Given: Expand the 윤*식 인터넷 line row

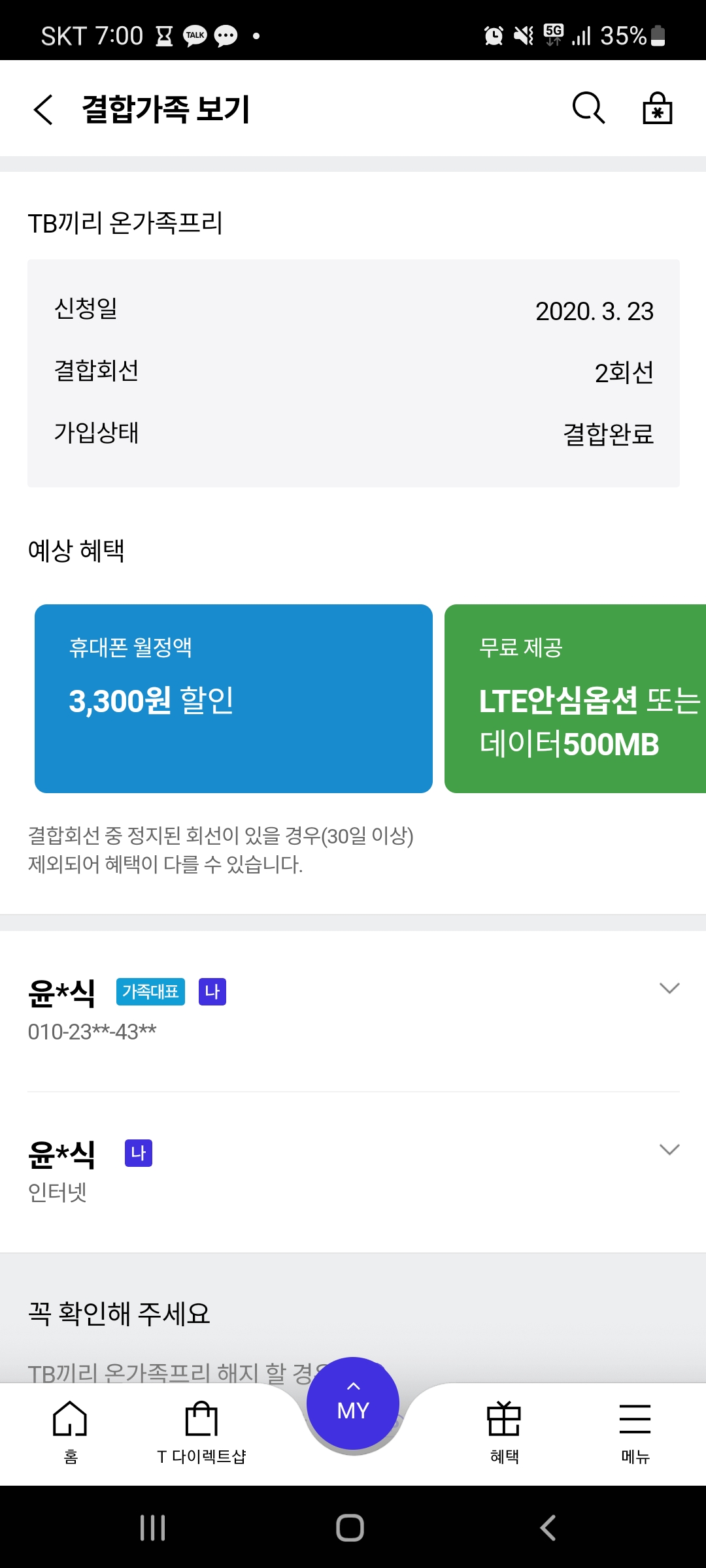Looking at the screenshot, I should pyautogui.click(x=353, y=1171).
